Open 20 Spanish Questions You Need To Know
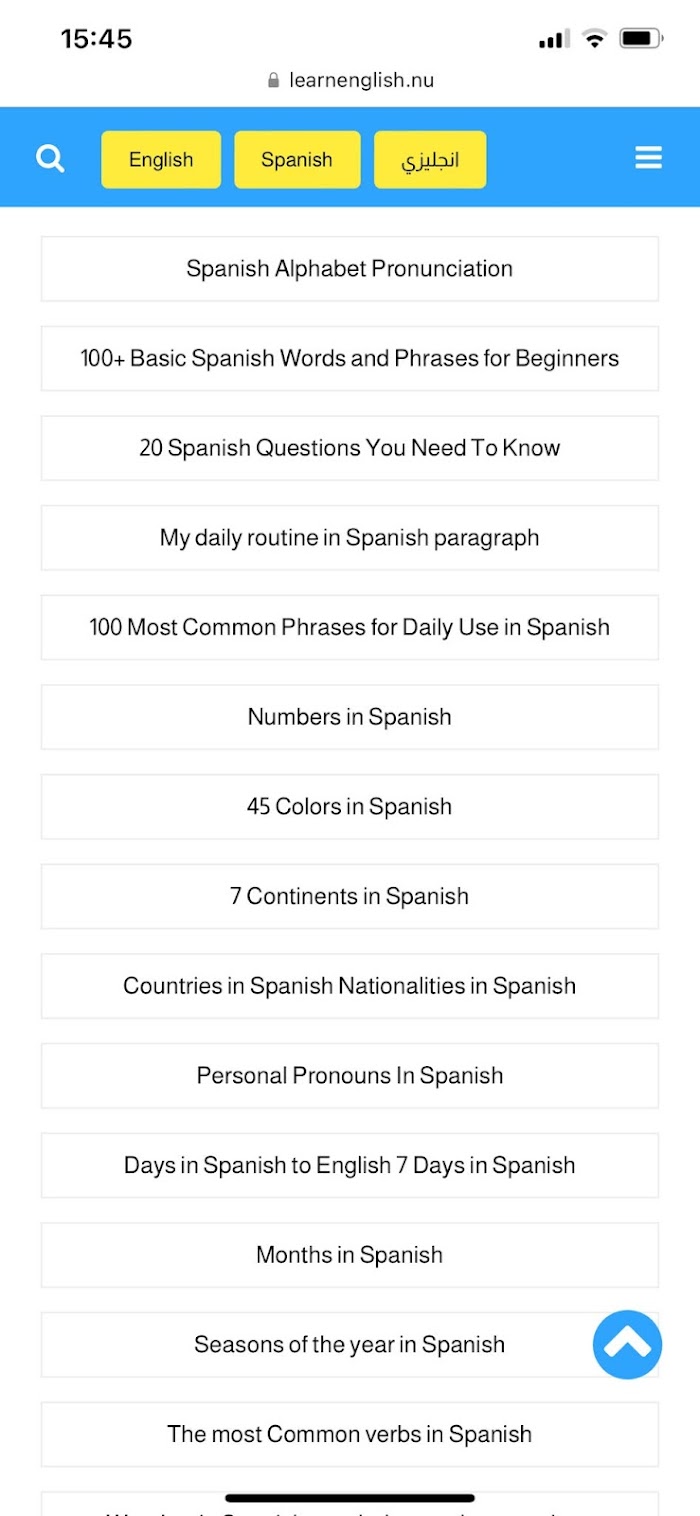Screen dimensions: 700x1516 350,448
